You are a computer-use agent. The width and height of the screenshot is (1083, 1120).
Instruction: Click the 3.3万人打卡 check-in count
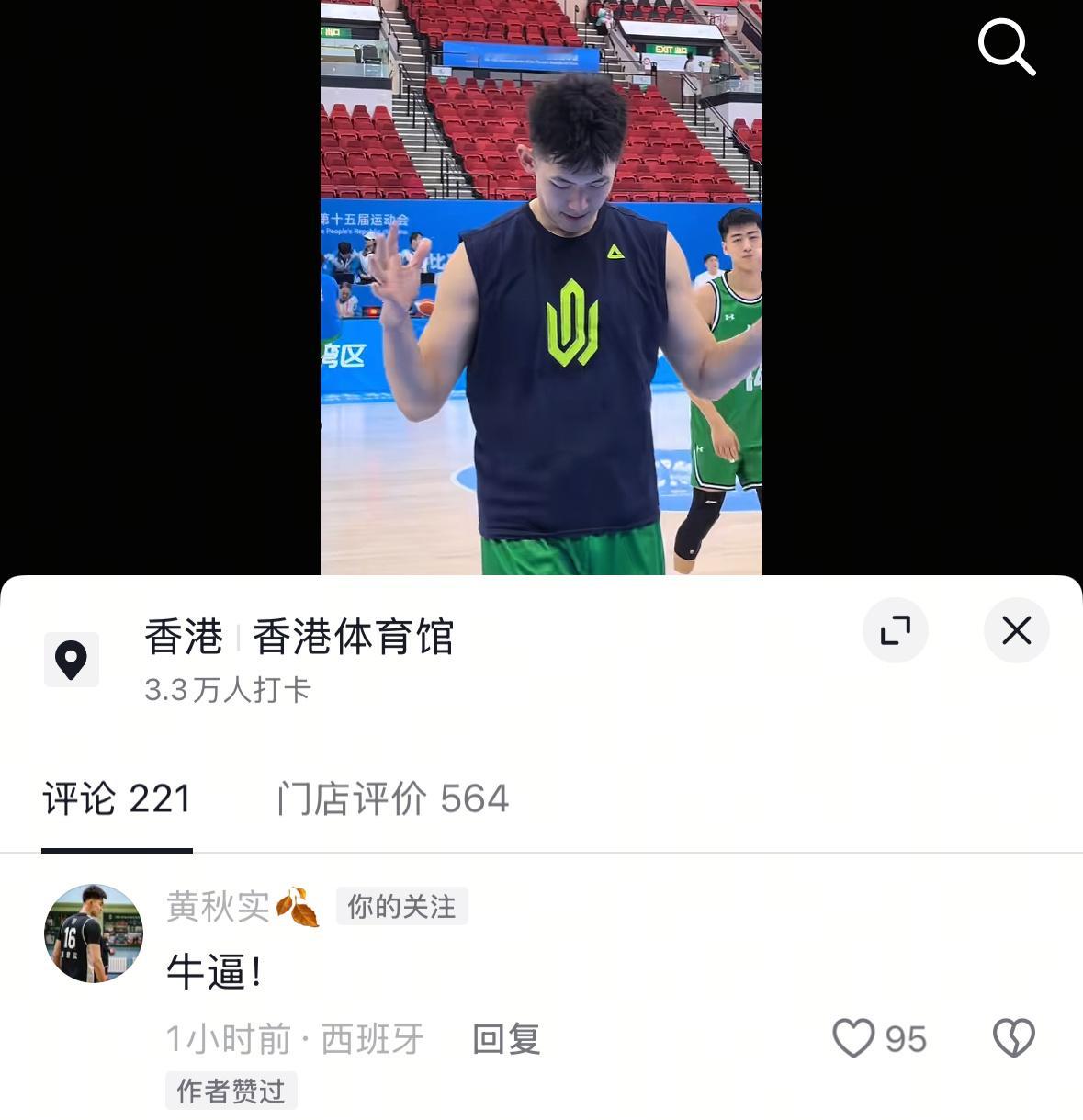coord(226,689)
